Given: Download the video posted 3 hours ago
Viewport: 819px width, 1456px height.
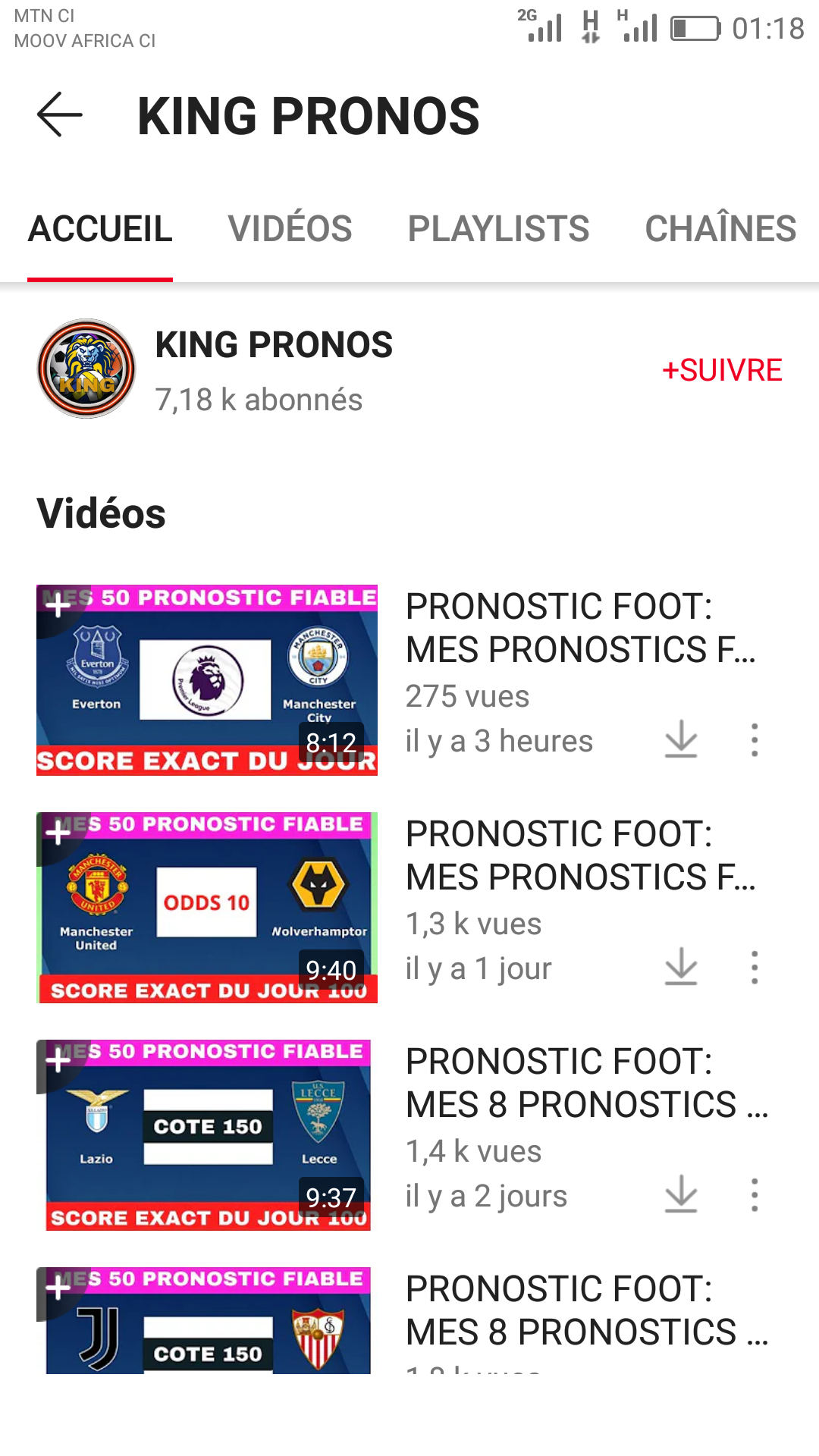Looking at the screenshot, I should coord(681,739).
